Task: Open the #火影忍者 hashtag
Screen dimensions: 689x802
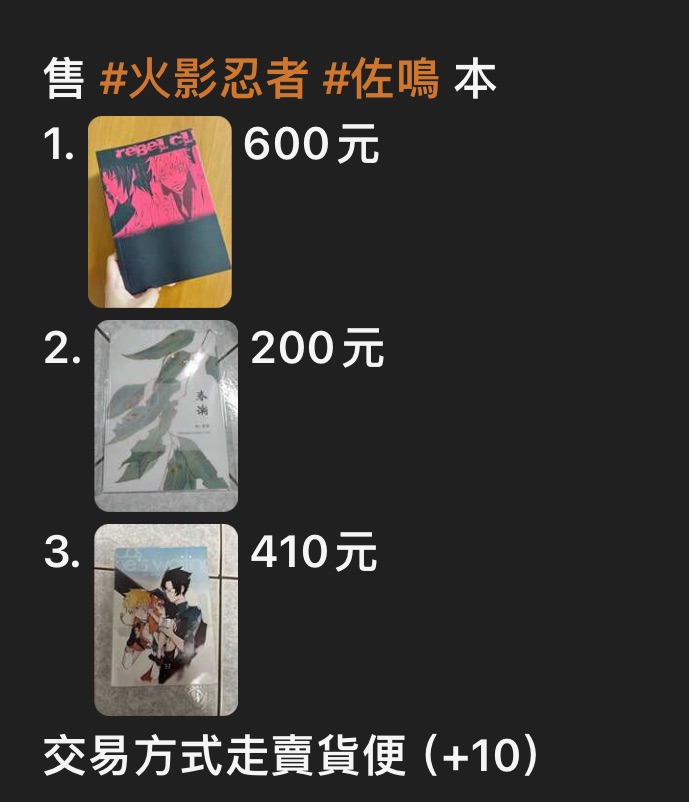Action: [203, 80]
